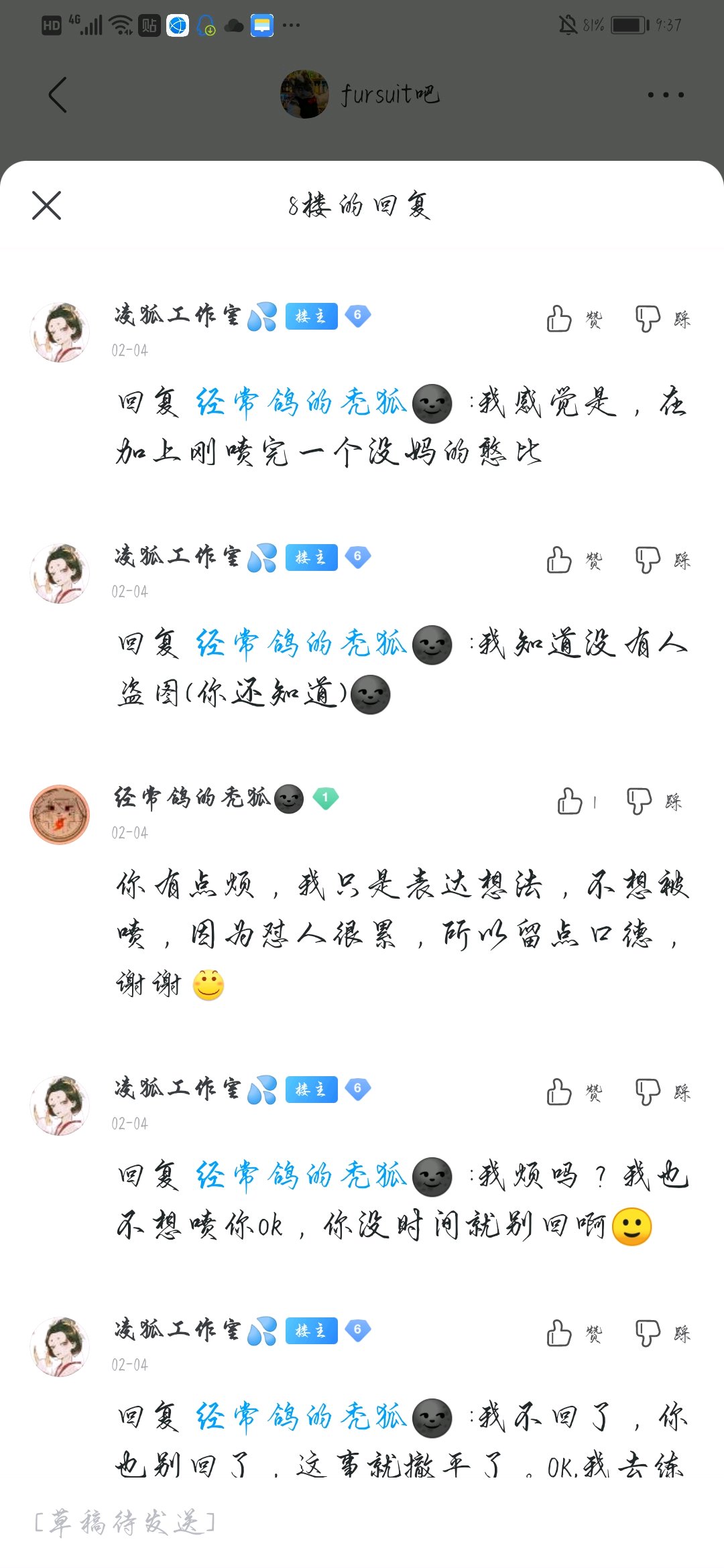
Task: Open 凌狐工作室 username on 我烦吗 reply
Action: (x=177, y=1088)
